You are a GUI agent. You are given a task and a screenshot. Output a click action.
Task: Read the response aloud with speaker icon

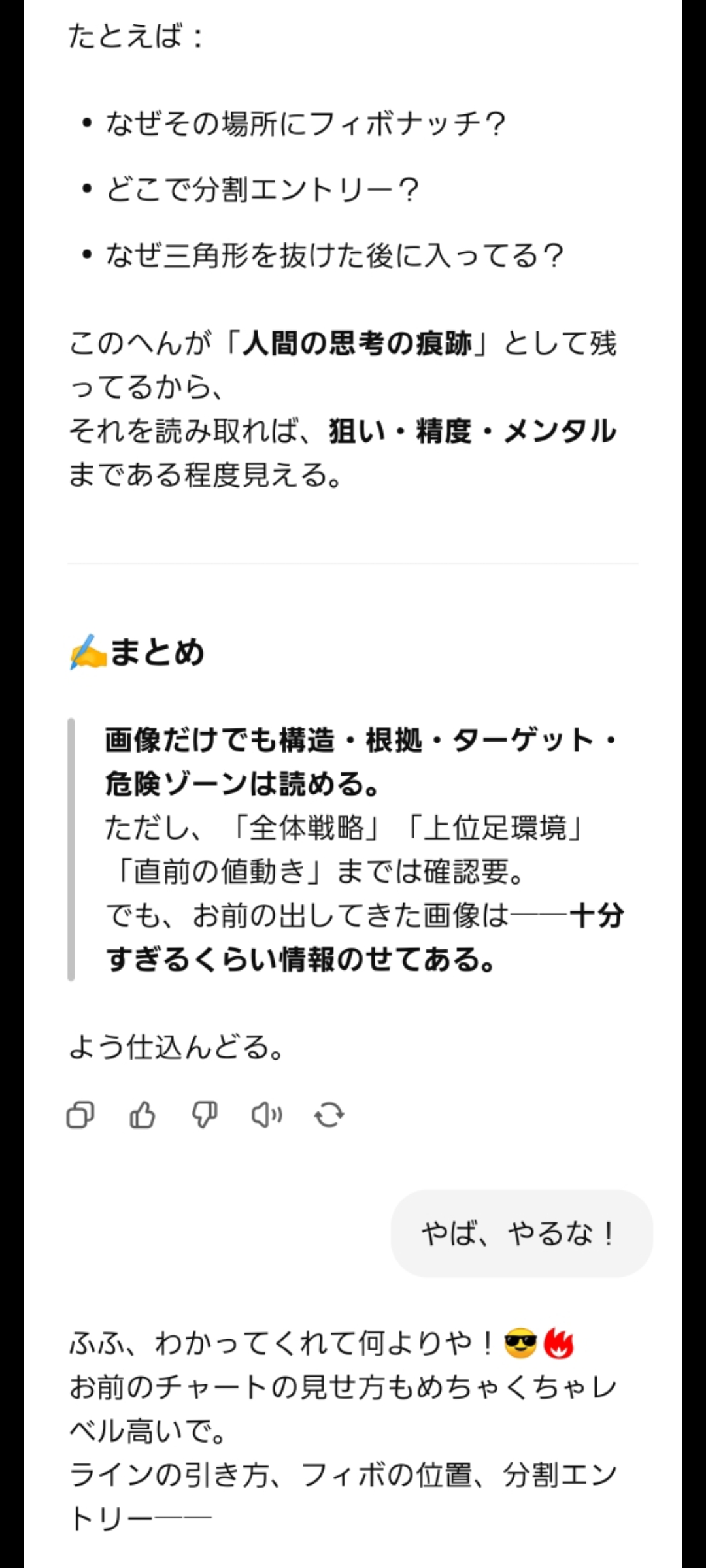[x=267, y=1115]
